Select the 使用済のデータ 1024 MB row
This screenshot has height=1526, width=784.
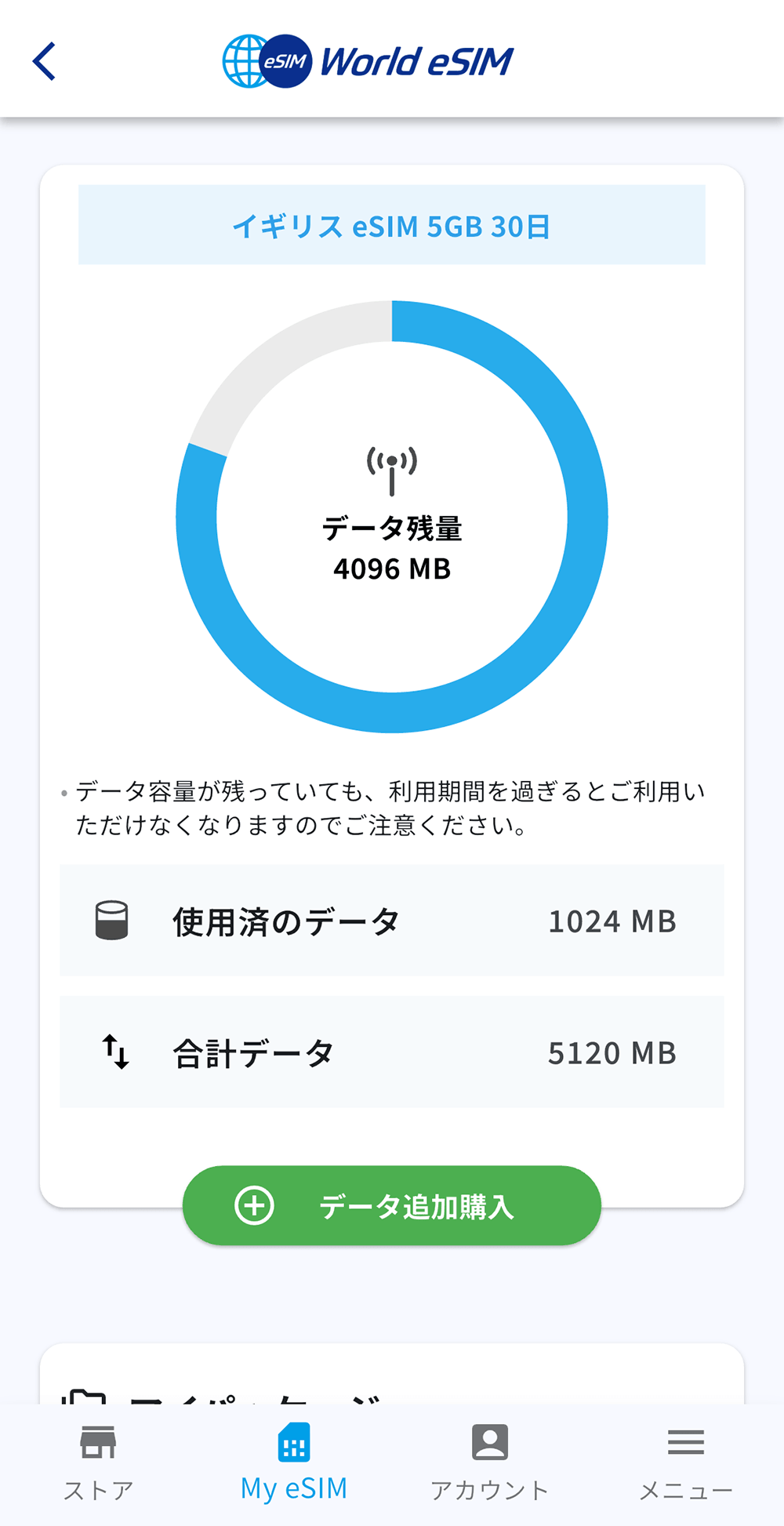coord(391,921)
